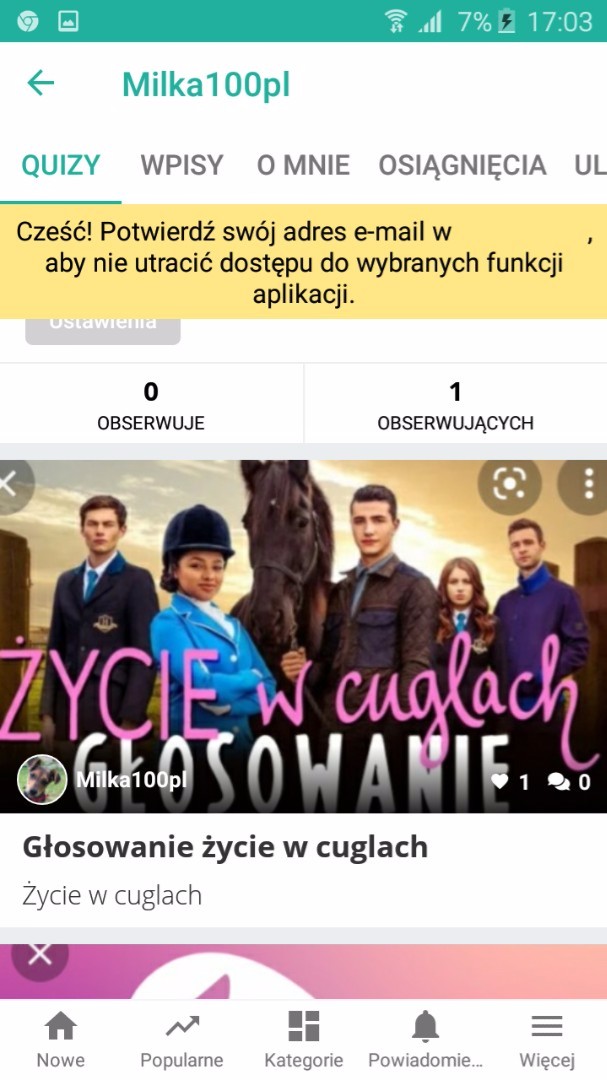Open the Więcej menu
The image size is (607, 1080).
pyautogui.click(x=546, y=1038)
